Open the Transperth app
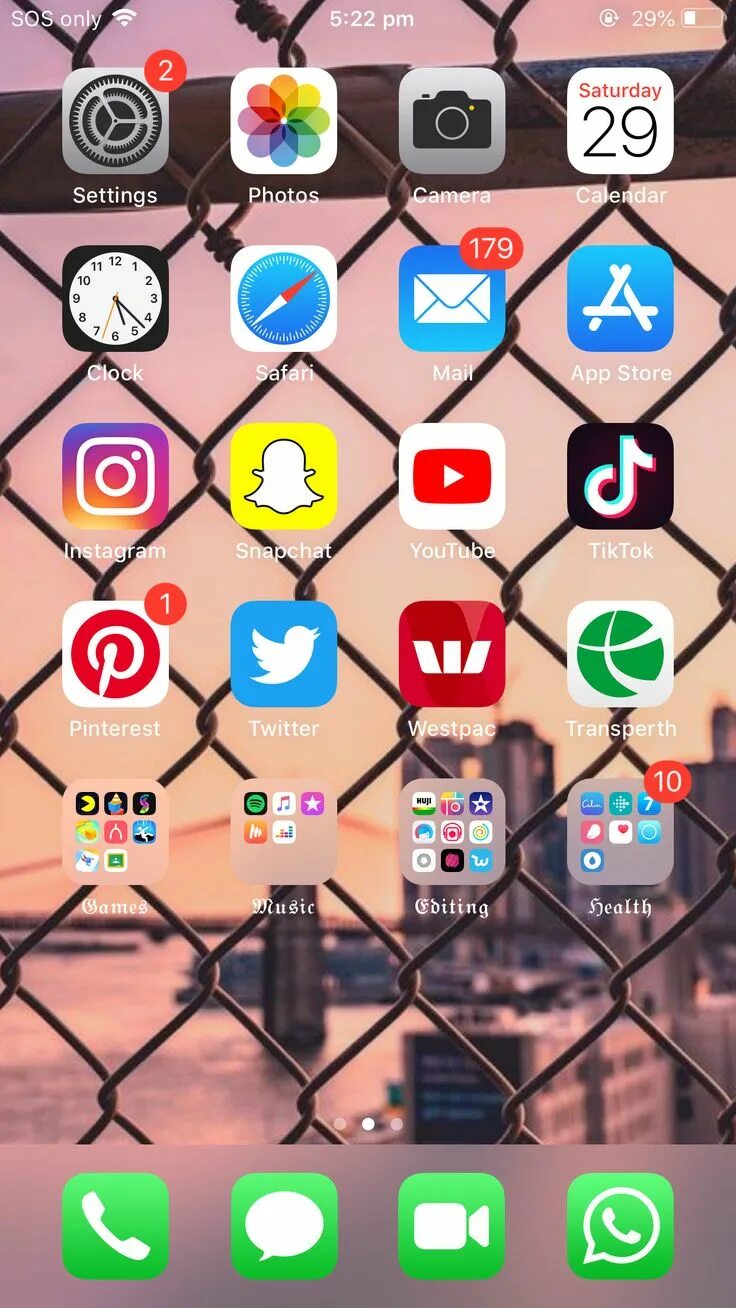 tap(620, 654)
